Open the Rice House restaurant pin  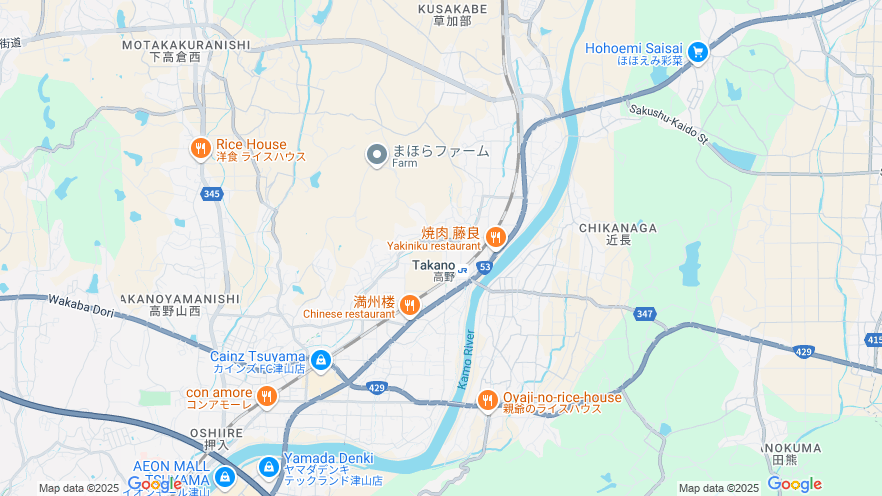pos(200,149)
